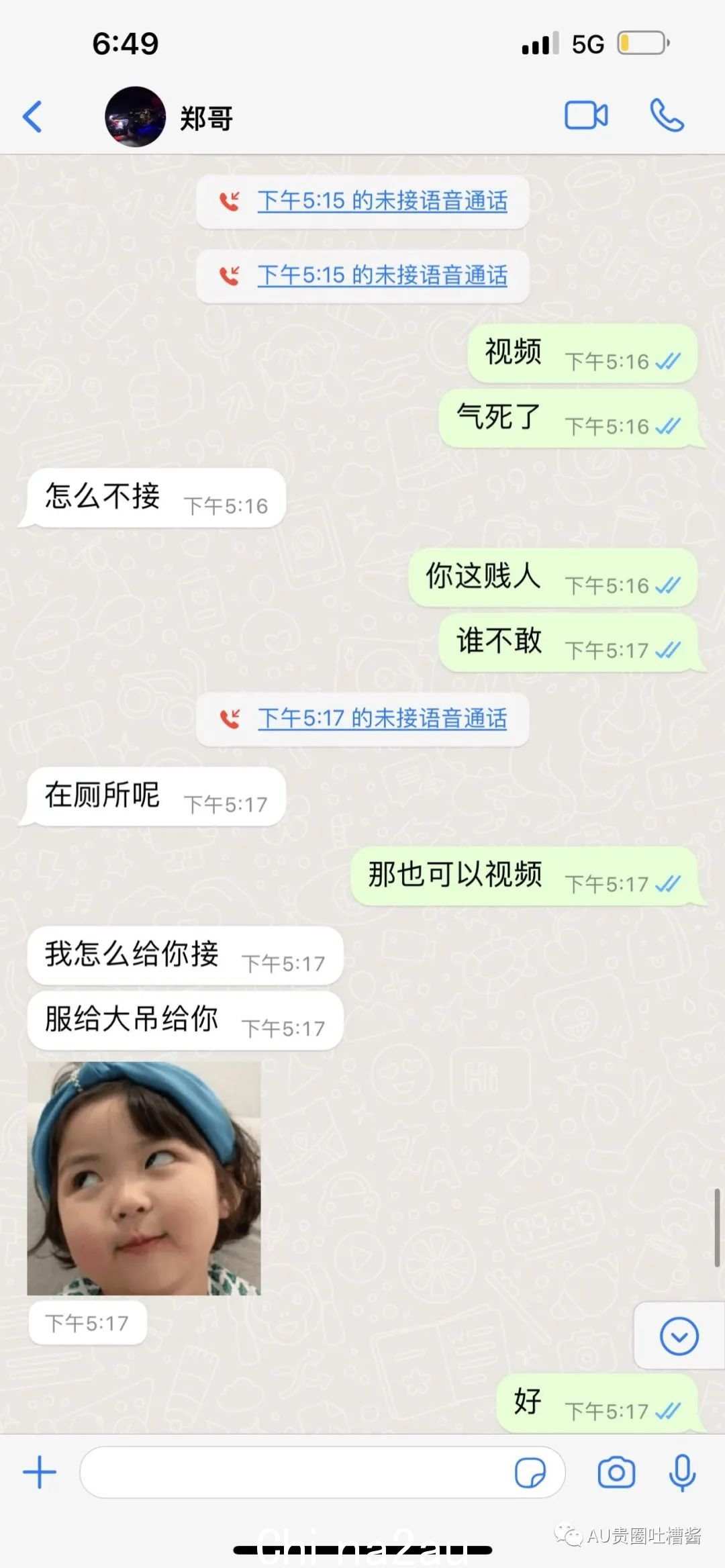The width and height of the screenshot is (725, 1568).
Task: Focus the message text field
Action: [295, 1472]
